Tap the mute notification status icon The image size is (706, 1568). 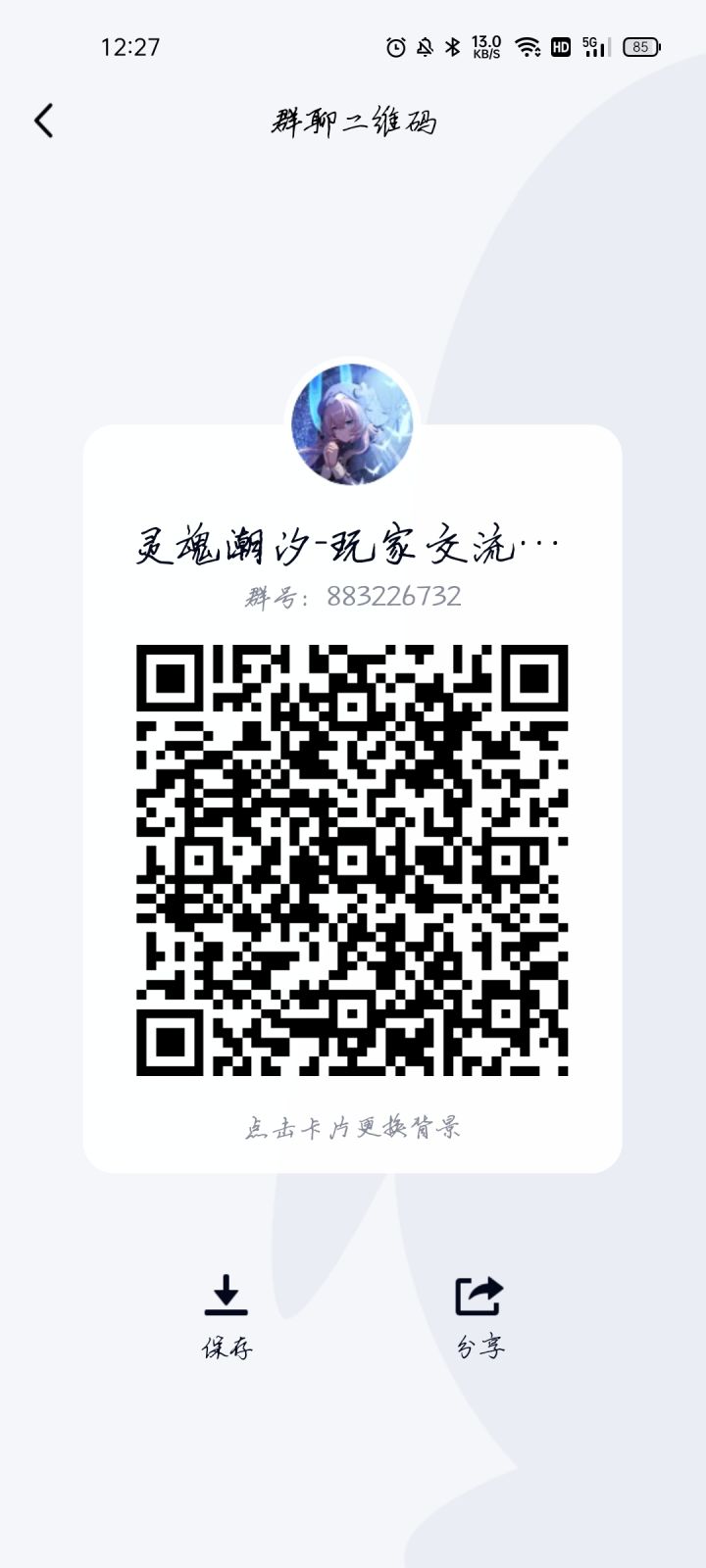pos(424,46)
